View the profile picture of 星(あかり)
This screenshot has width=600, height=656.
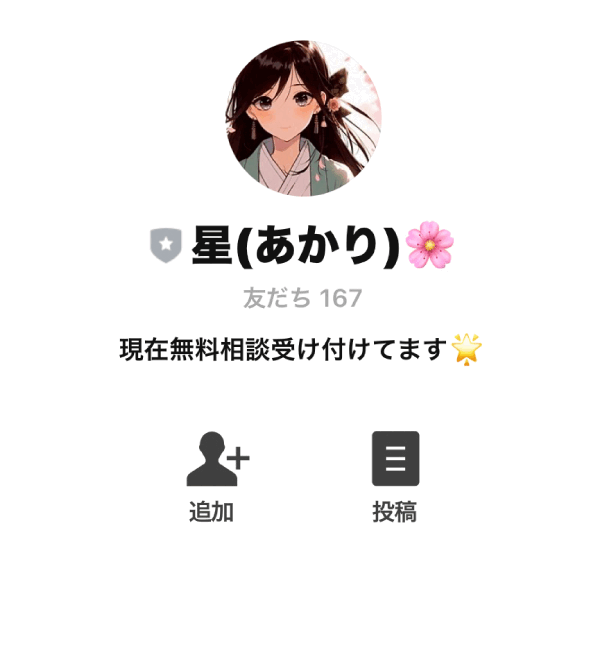303,118
